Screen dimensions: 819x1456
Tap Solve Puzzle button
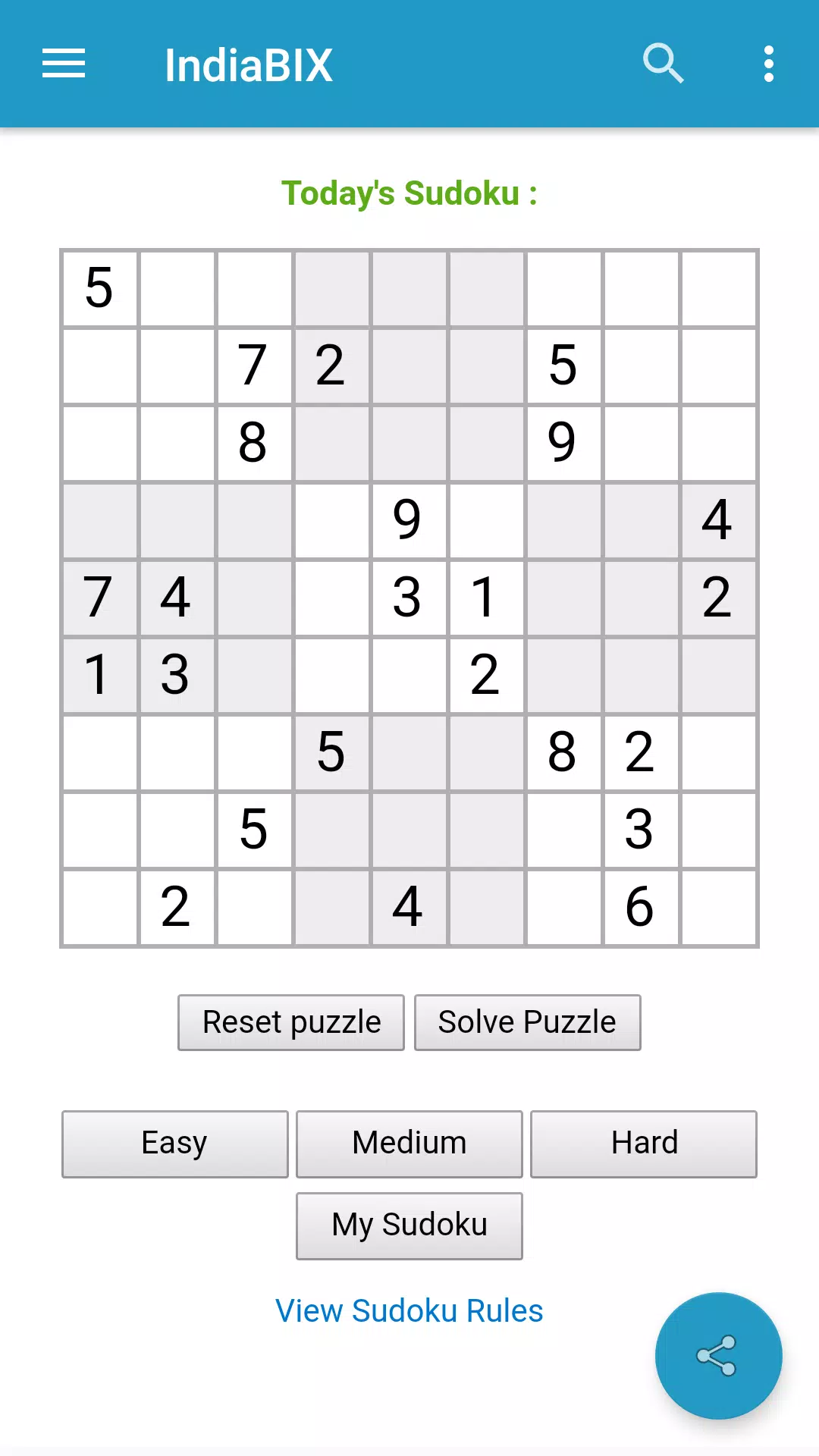pyautogui.click(x=527, y=1022)
